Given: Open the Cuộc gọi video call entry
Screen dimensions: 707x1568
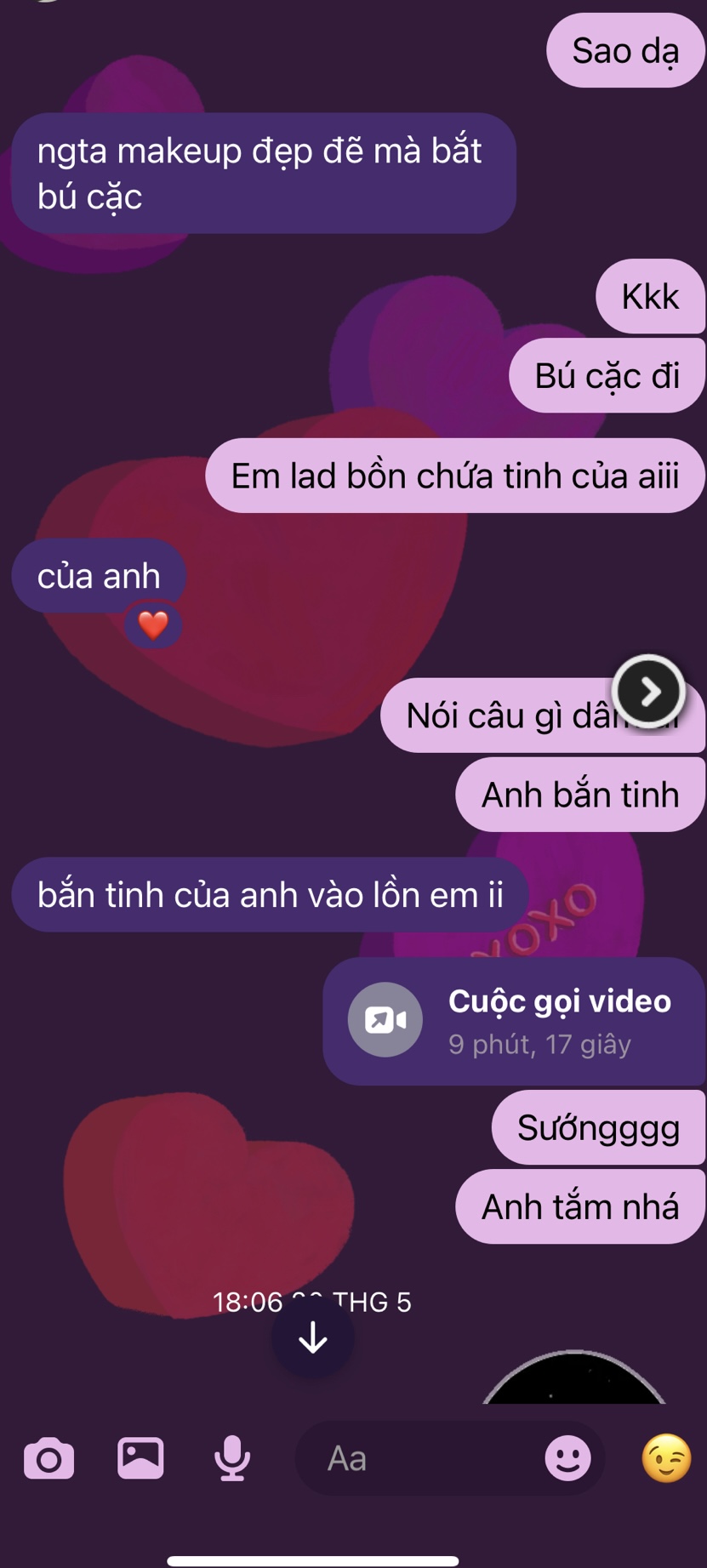Looking at the screenshot, I should (514, 1021).
